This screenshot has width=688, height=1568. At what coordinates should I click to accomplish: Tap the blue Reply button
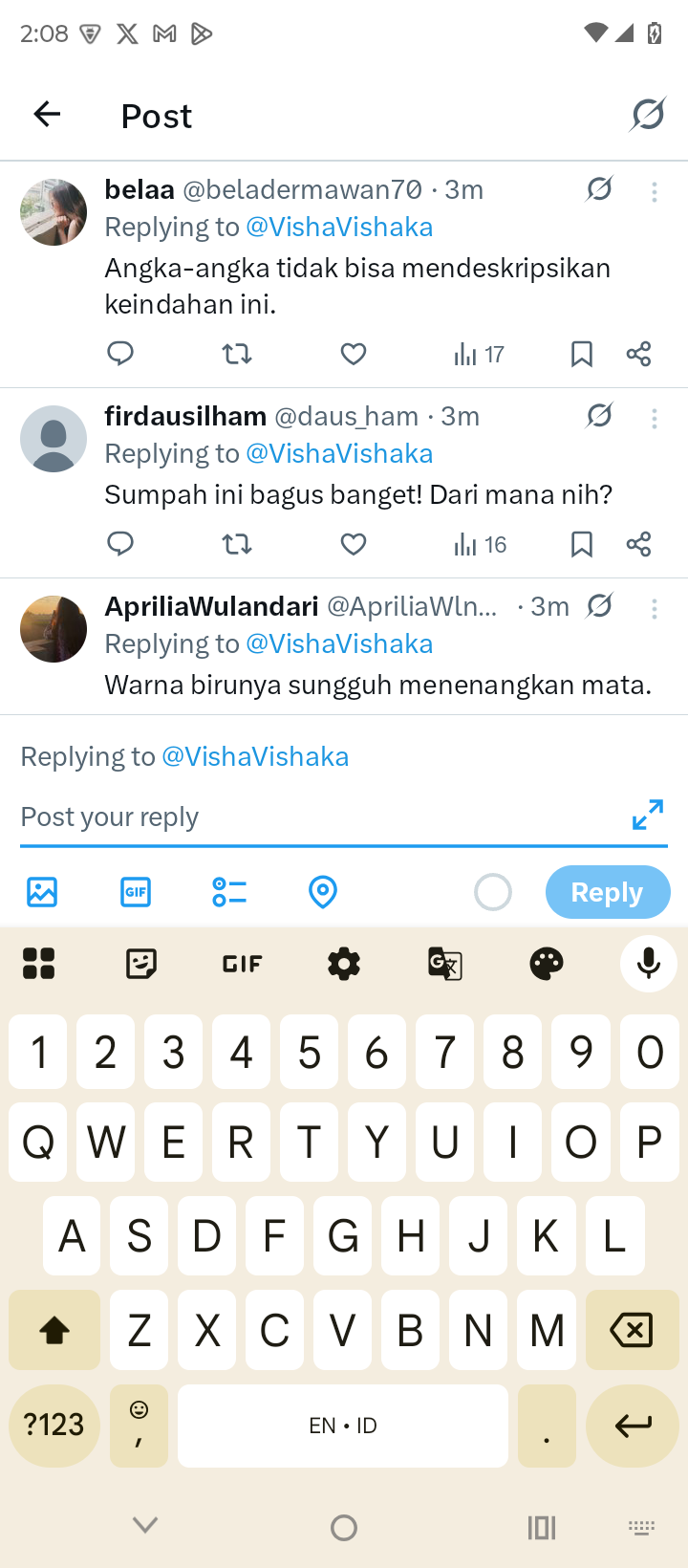pos(607,892)
